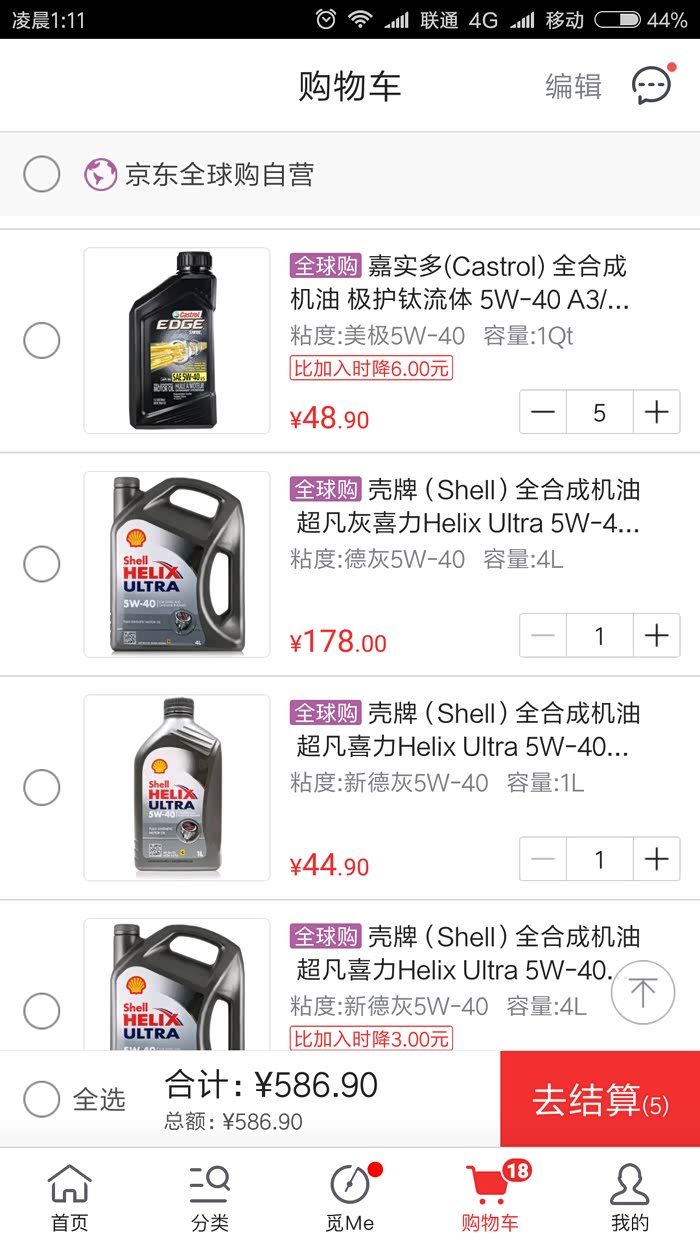Select the Shell 新德灰5W-40 1L item
Screen dimensions: 700x1244
pyautogui.click(x=42, y=788)
